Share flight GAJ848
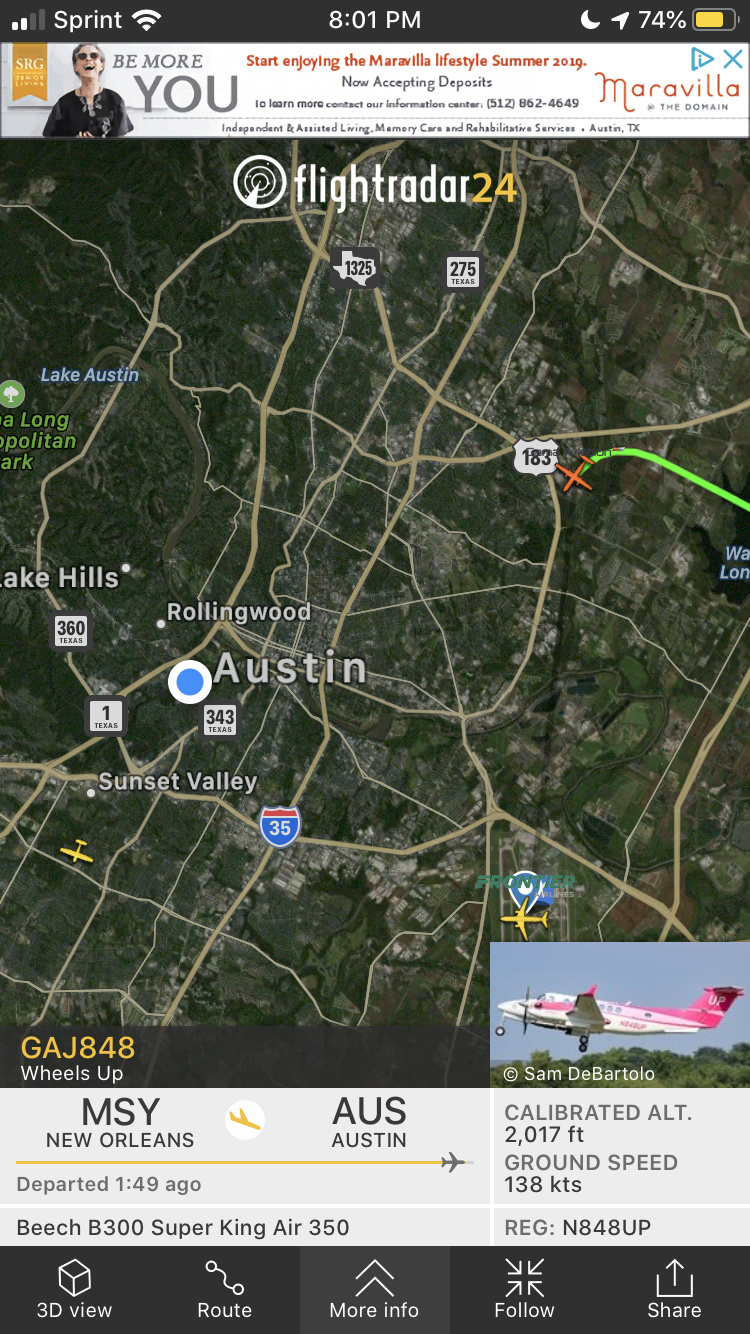 (x=674, y=1289)
